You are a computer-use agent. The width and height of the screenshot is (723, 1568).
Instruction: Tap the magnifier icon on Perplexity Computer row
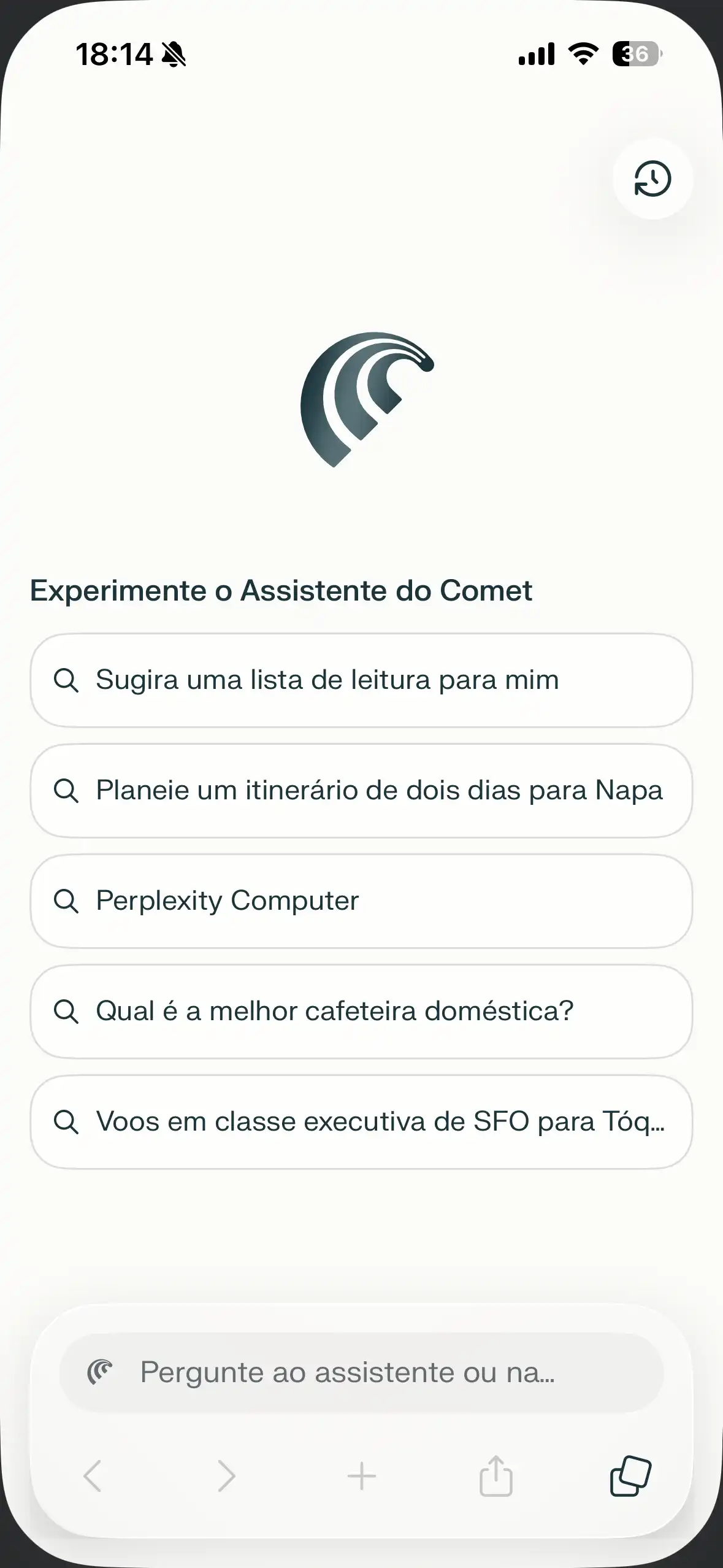pos(66,901)
